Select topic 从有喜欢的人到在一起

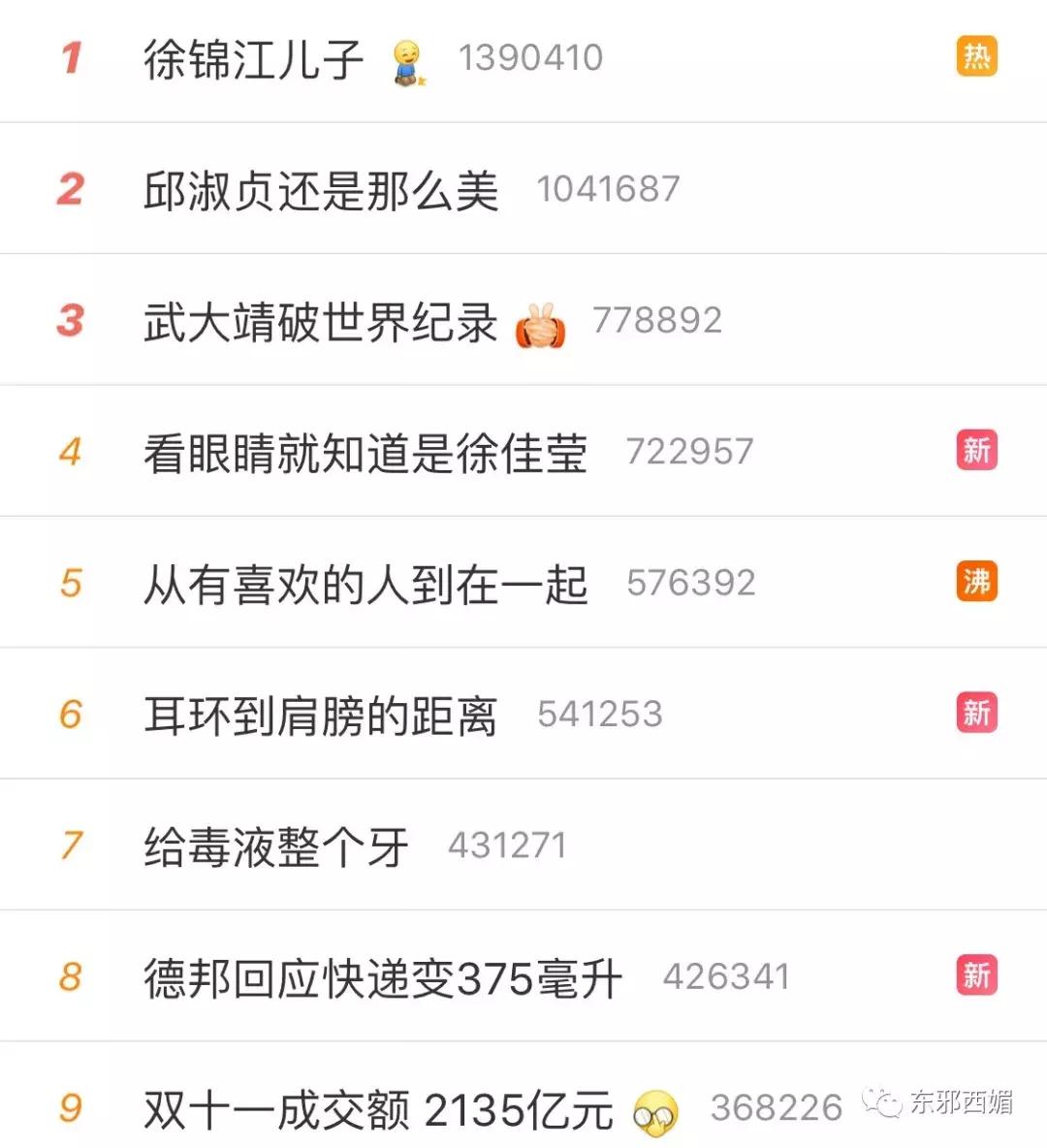coord(364,583)
